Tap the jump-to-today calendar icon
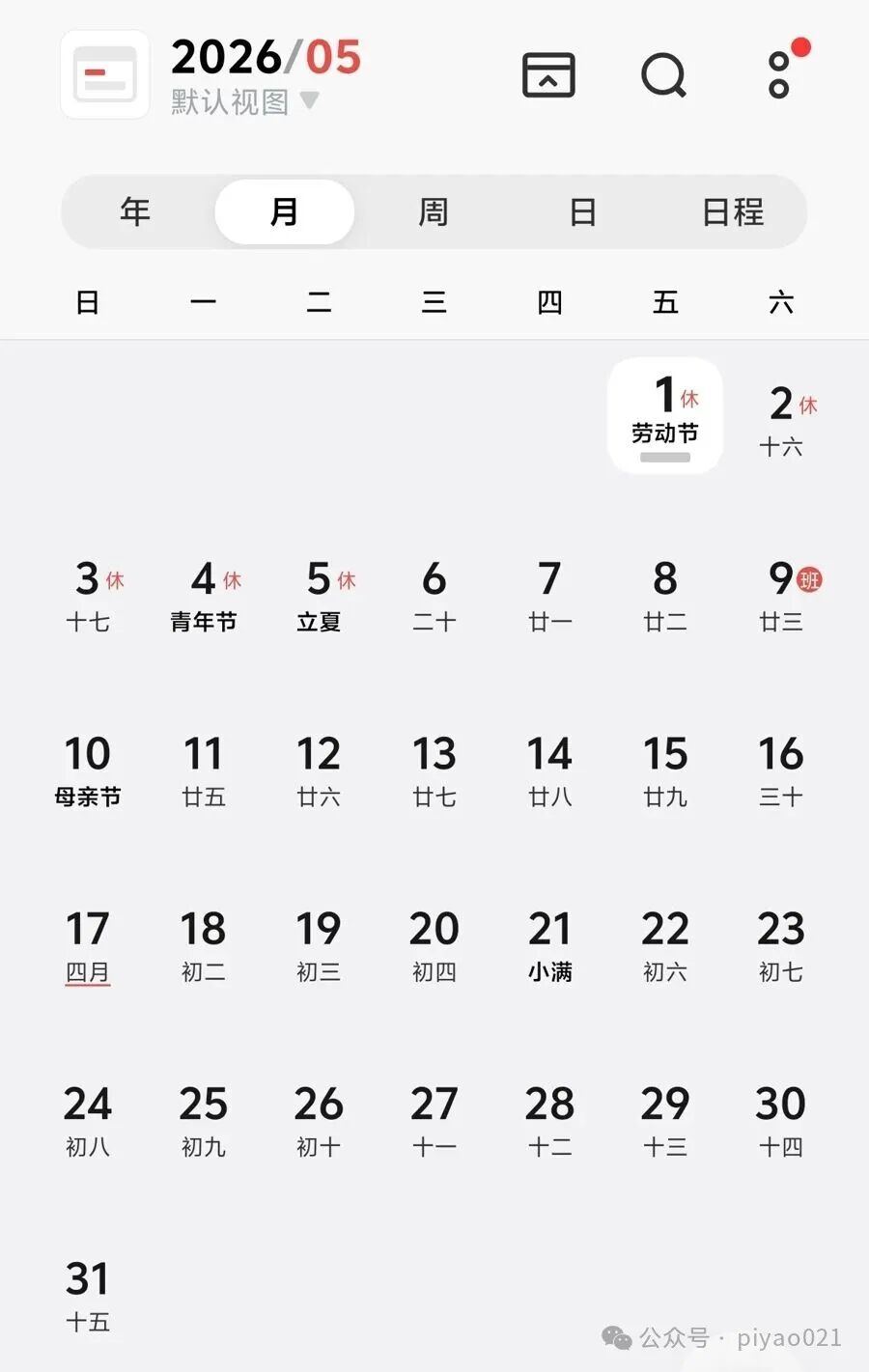The height and width of the screenshot is (1372, 869). click(548, 75)
